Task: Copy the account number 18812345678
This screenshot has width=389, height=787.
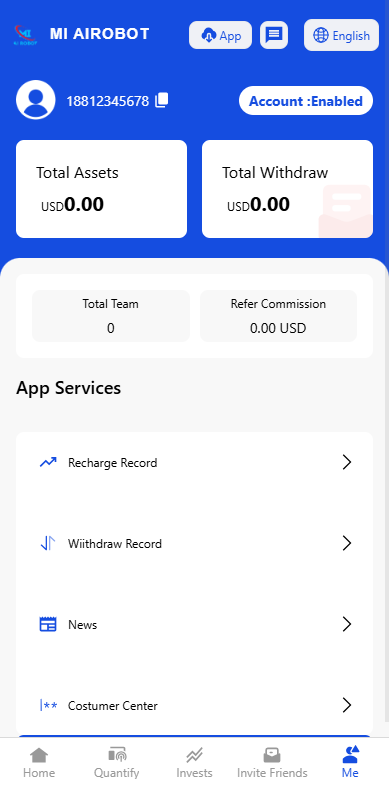Action: pyautogui.click(x=162, y=100)
